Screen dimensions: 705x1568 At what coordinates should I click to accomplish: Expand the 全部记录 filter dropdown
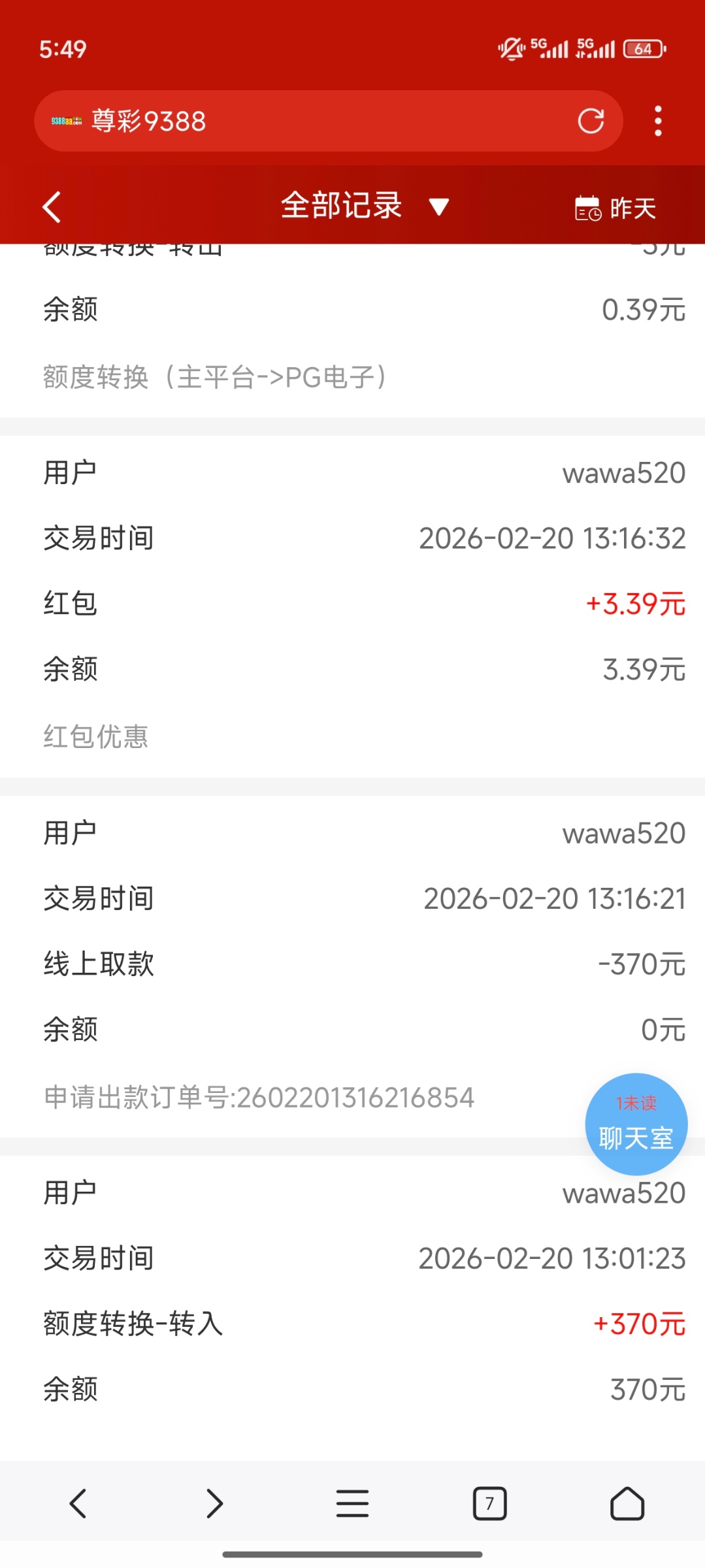tap(365, 206)
